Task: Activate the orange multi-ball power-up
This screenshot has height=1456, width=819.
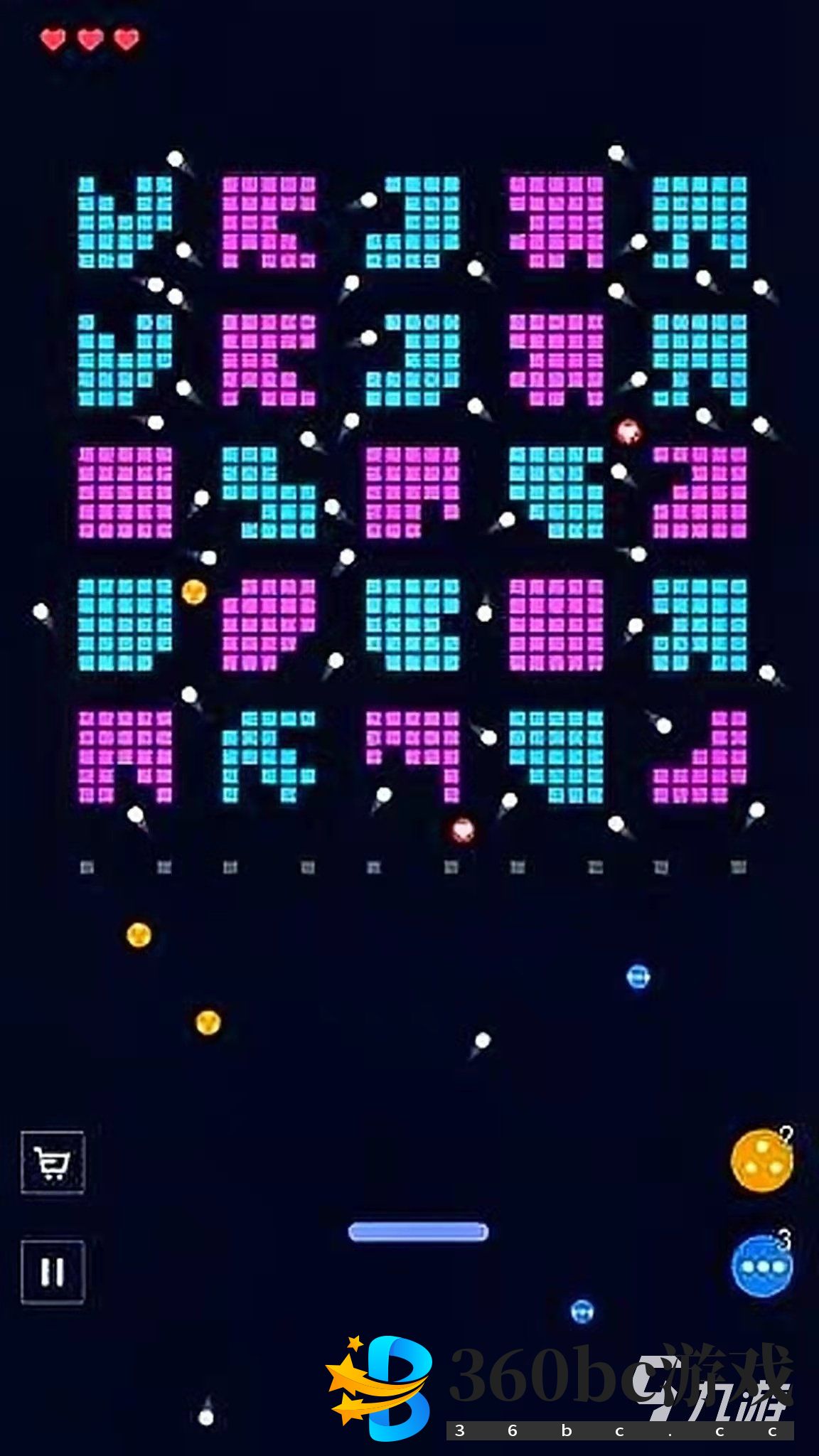Action: tap(761, 1160)
